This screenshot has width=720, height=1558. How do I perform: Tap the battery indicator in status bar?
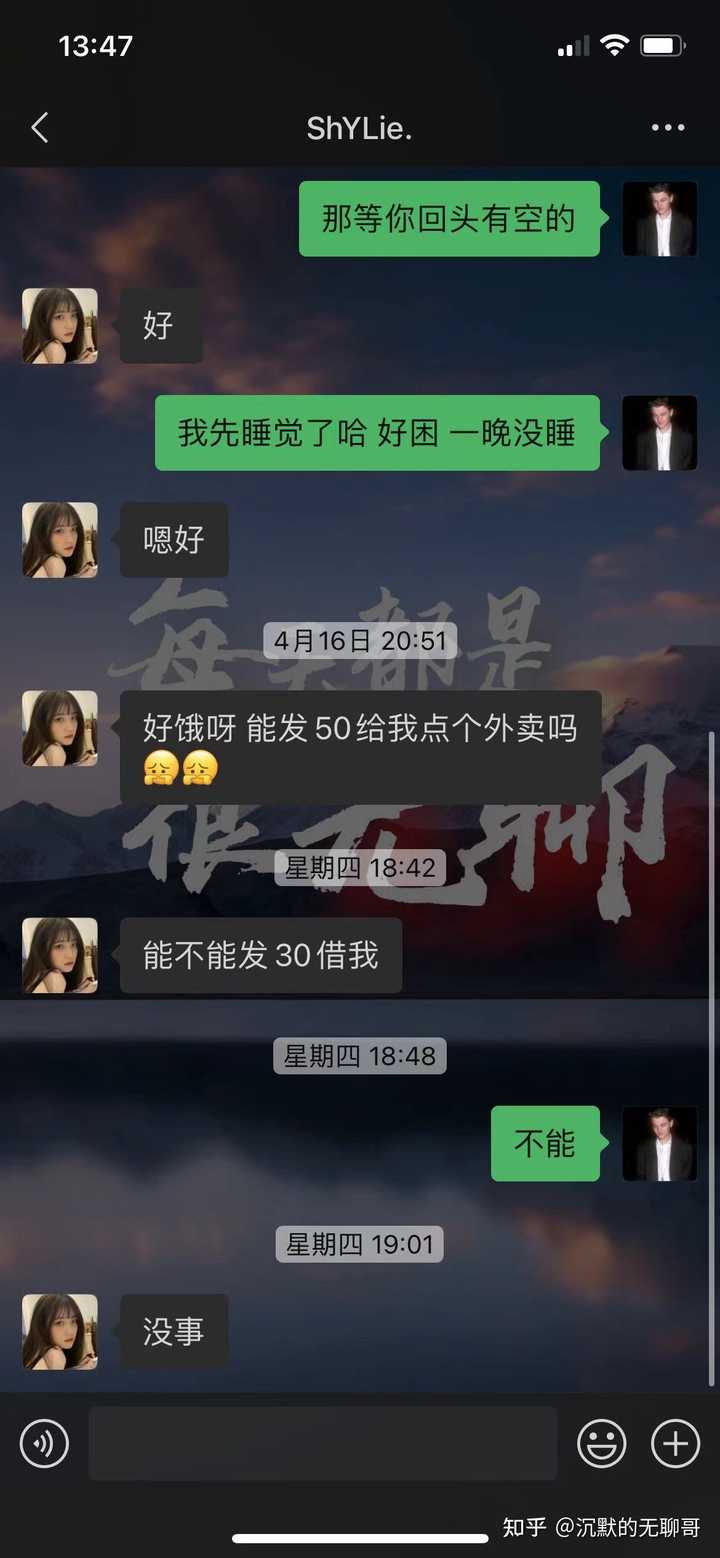[660, 44]
